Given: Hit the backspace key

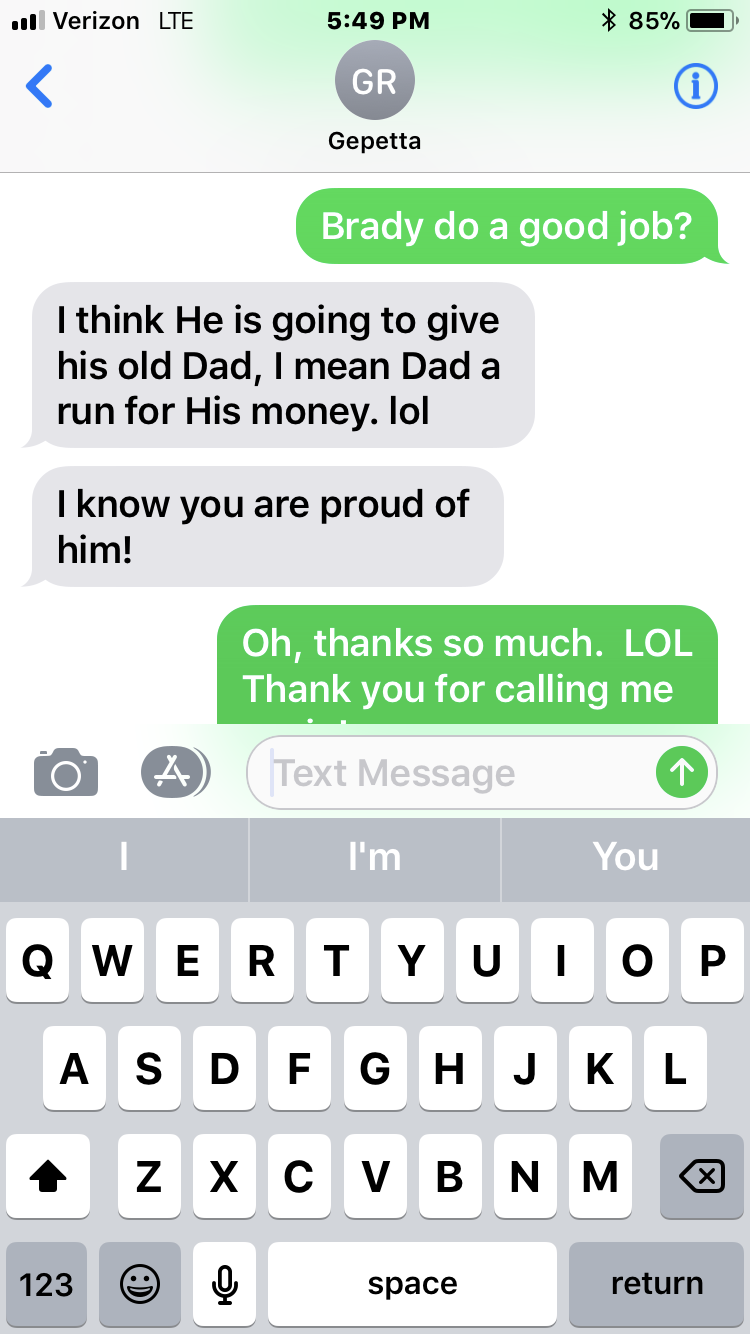Looking at the screenshot, I should pyautogui.click(x=701, y=1177).
